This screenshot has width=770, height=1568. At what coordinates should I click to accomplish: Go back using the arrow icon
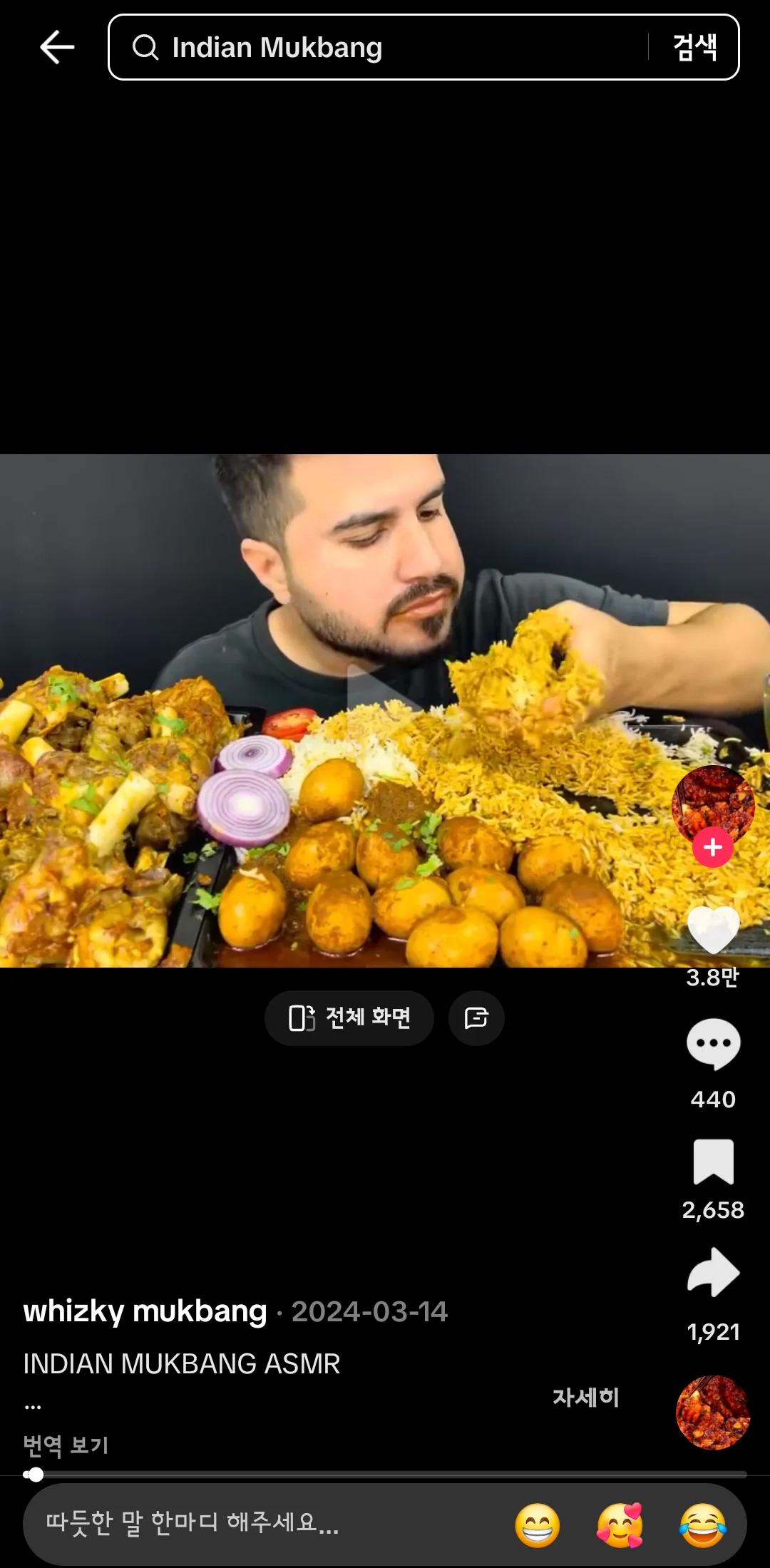(x=57, y=48)
